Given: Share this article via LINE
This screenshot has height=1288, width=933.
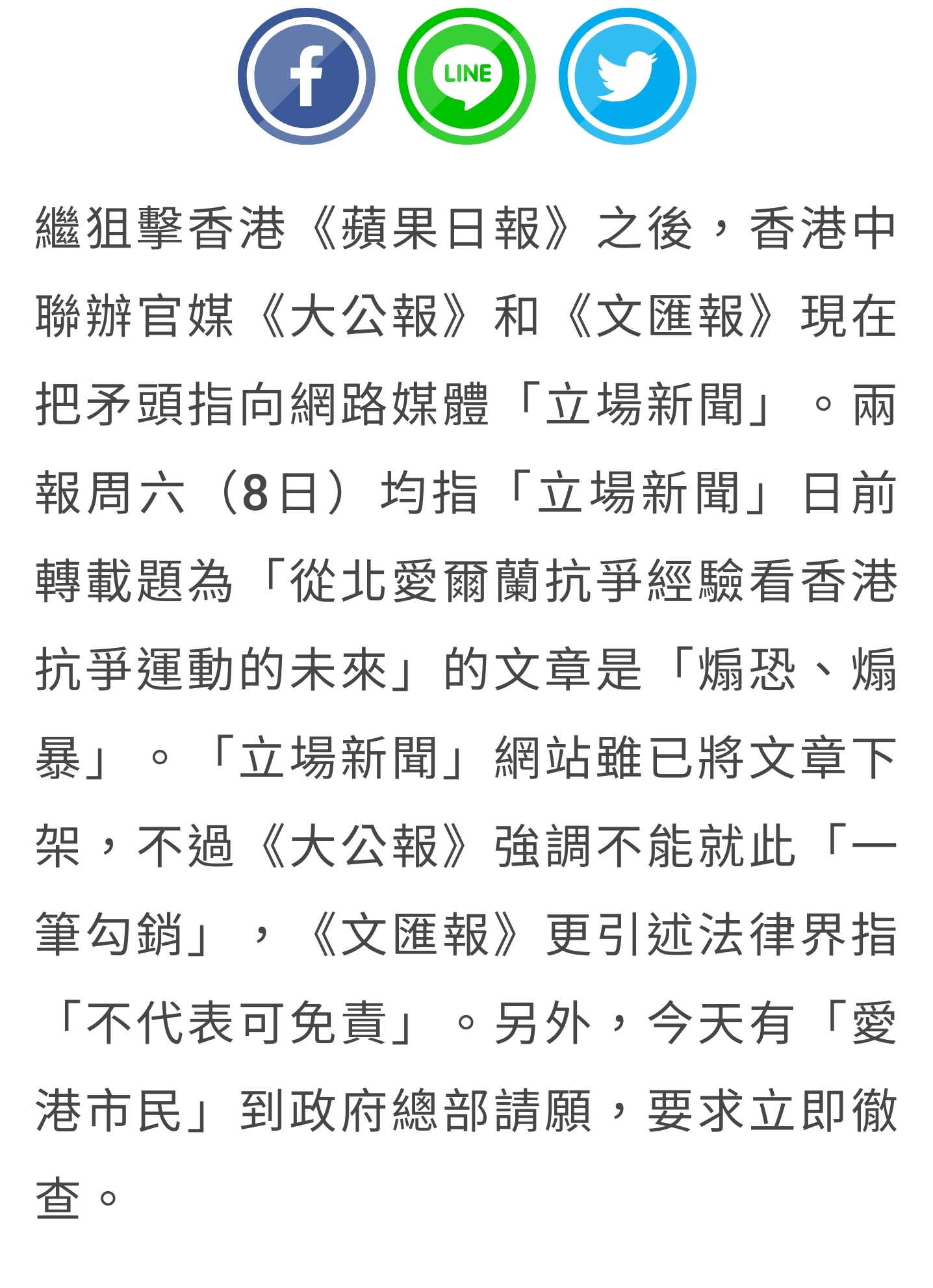Looking at the screenshot, I should [x=466, y=77].
